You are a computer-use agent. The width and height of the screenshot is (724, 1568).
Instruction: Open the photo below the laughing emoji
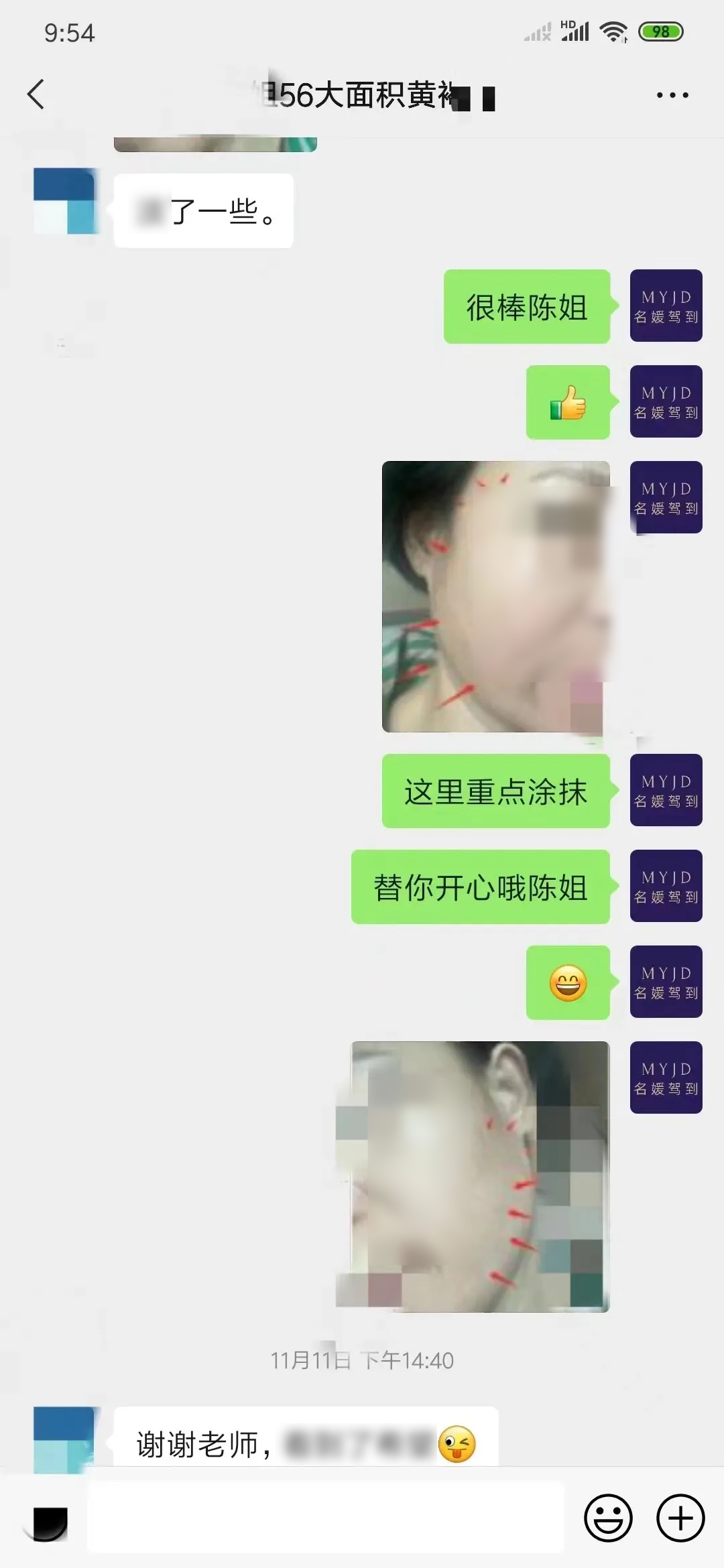(x=480, y=1177)
